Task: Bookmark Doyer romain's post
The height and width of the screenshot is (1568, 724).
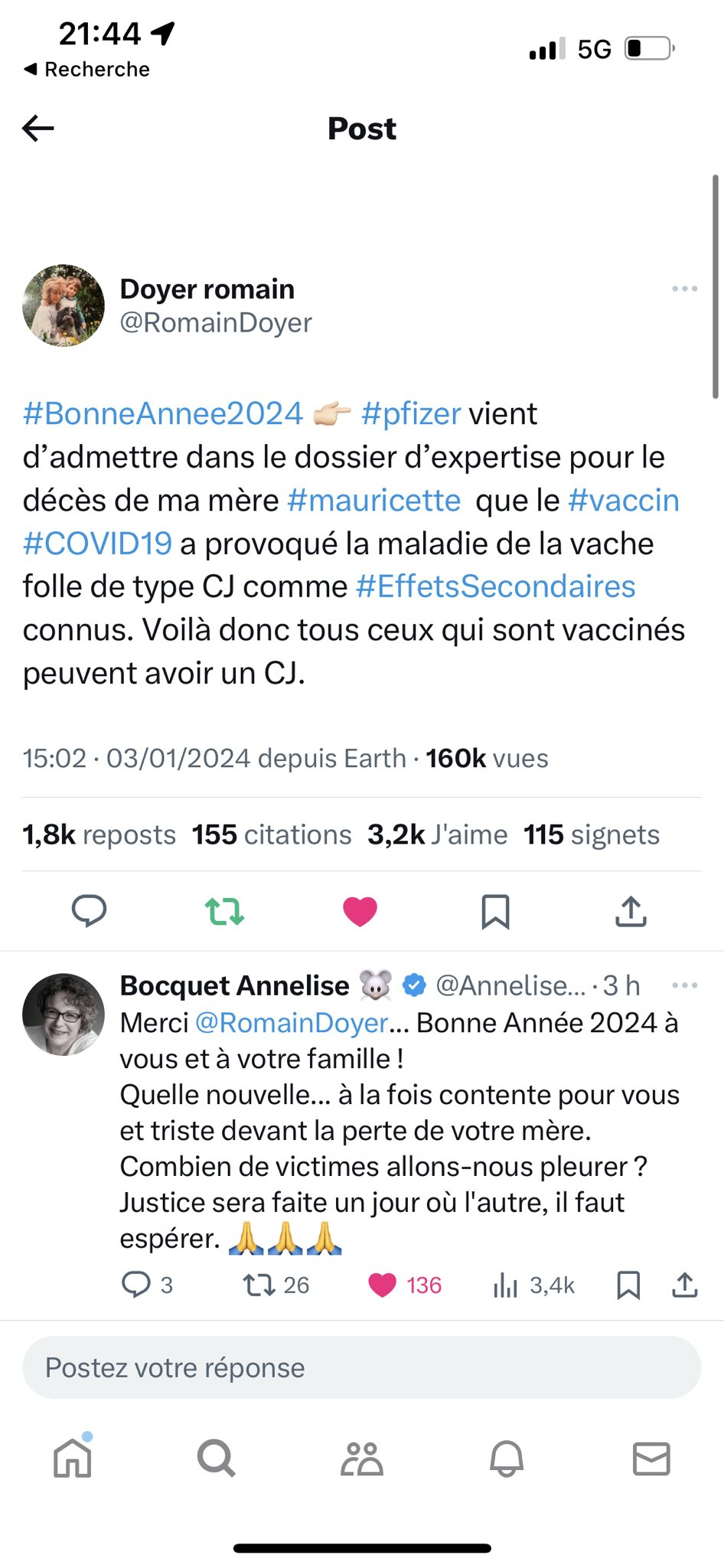Action: [495, 911]
